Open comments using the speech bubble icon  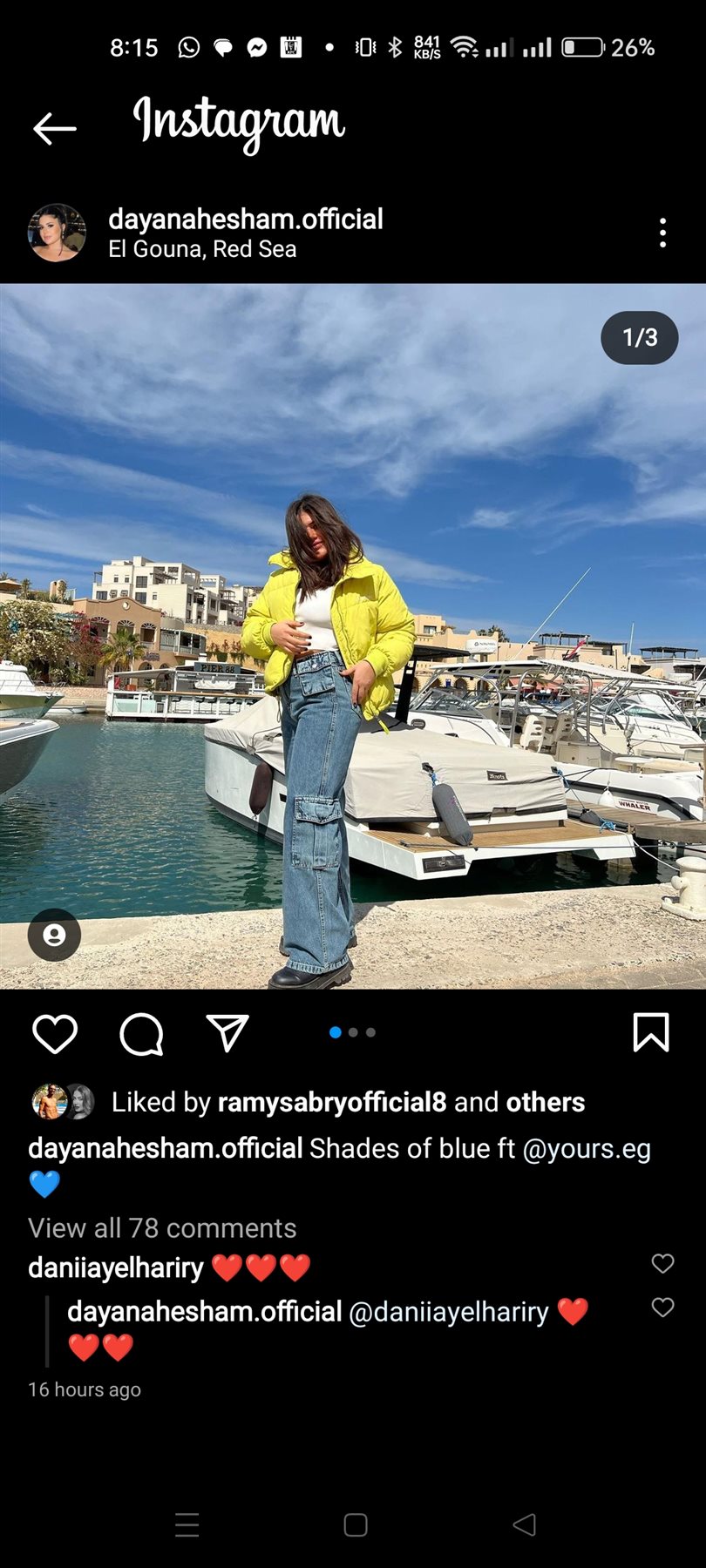[141, 1034]
